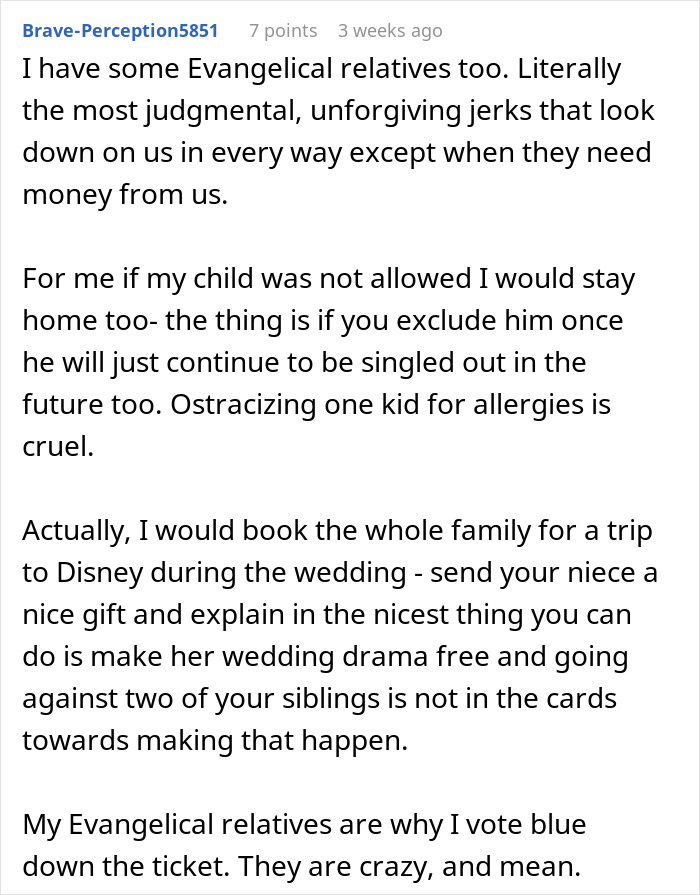Open the Brave-Perception5851 user profile
The width and height of the screenshot is (700, 895).
(120, 31)
